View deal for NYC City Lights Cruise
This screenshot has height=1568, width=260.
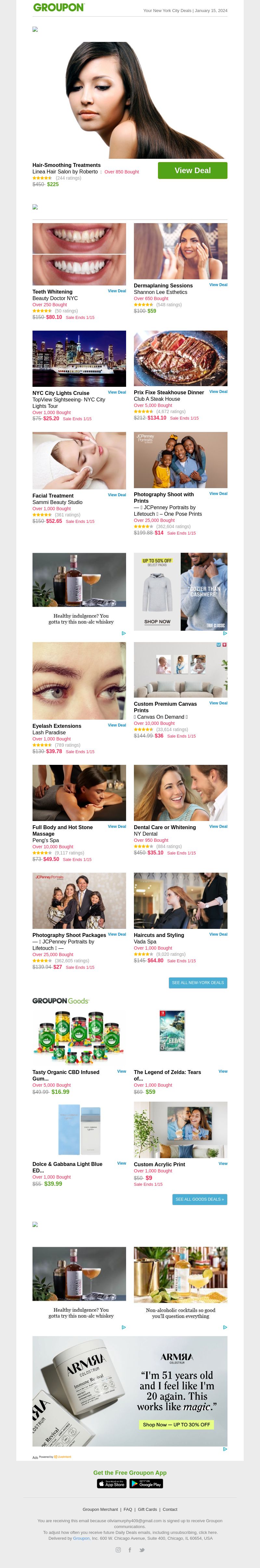pos(117,393)
